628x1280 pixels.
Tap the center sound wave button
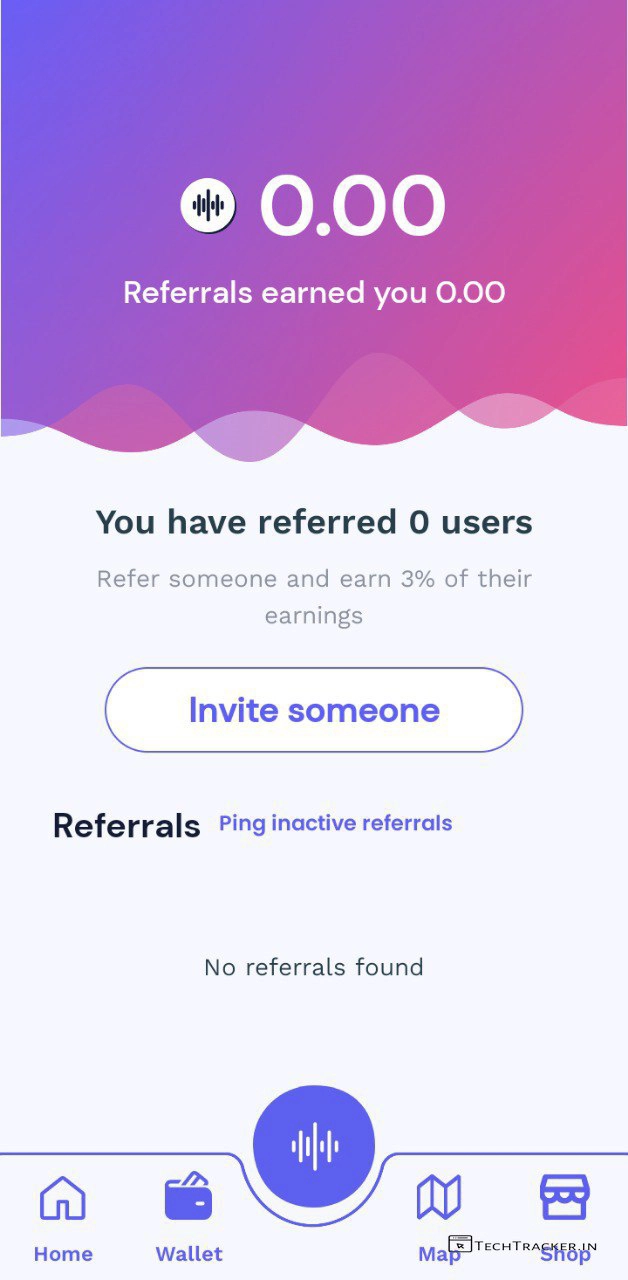[314, 1145]
